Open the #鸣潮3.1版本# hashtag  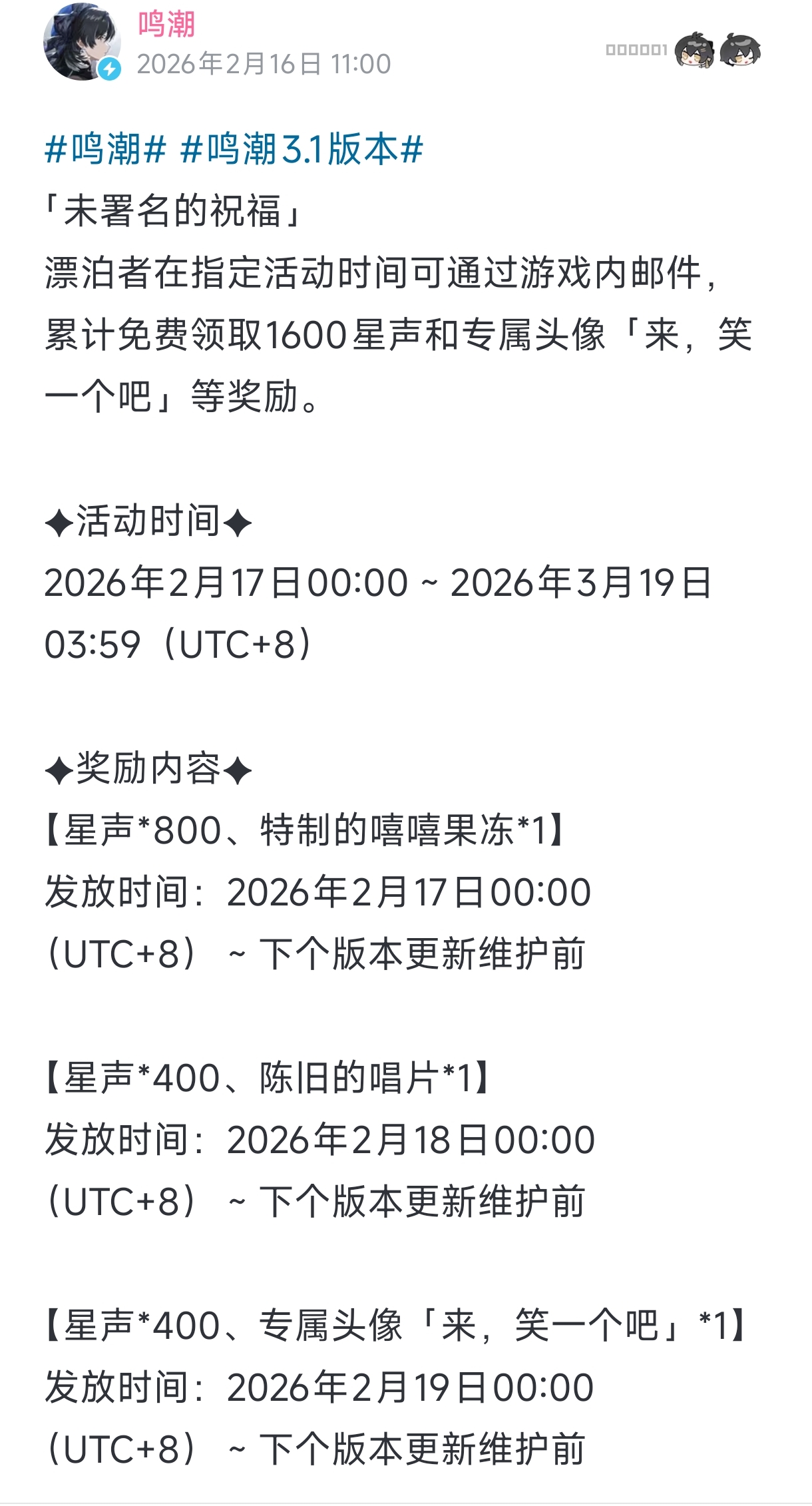pyautogui.click(x=302, y=148)
